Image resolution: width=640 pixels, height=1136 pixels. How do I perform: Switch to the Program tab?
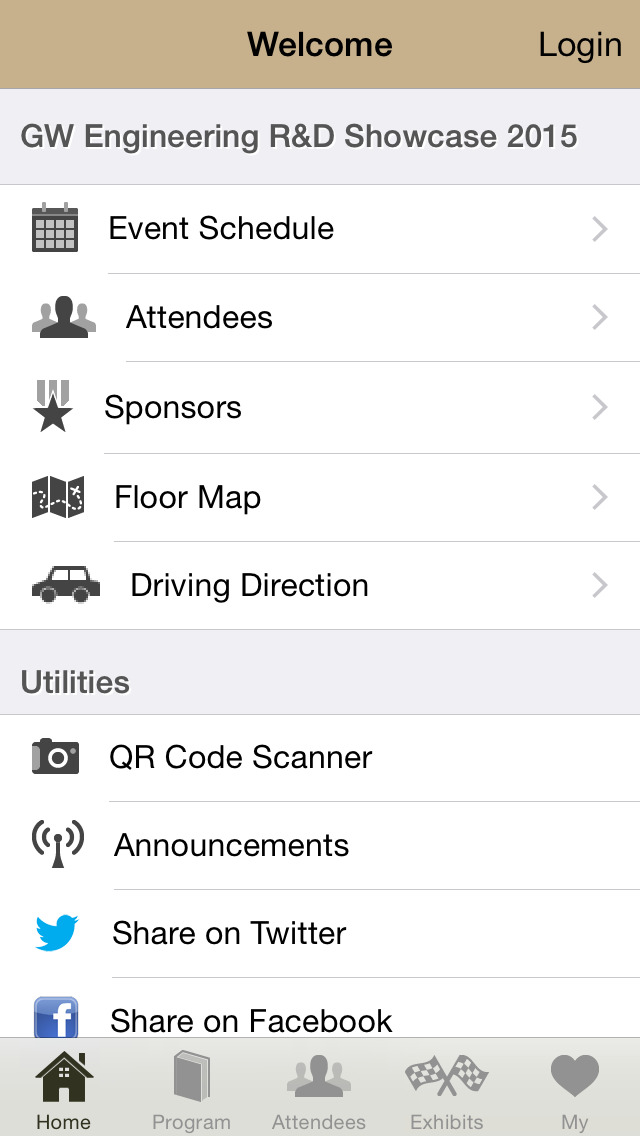coord(191,1089)
